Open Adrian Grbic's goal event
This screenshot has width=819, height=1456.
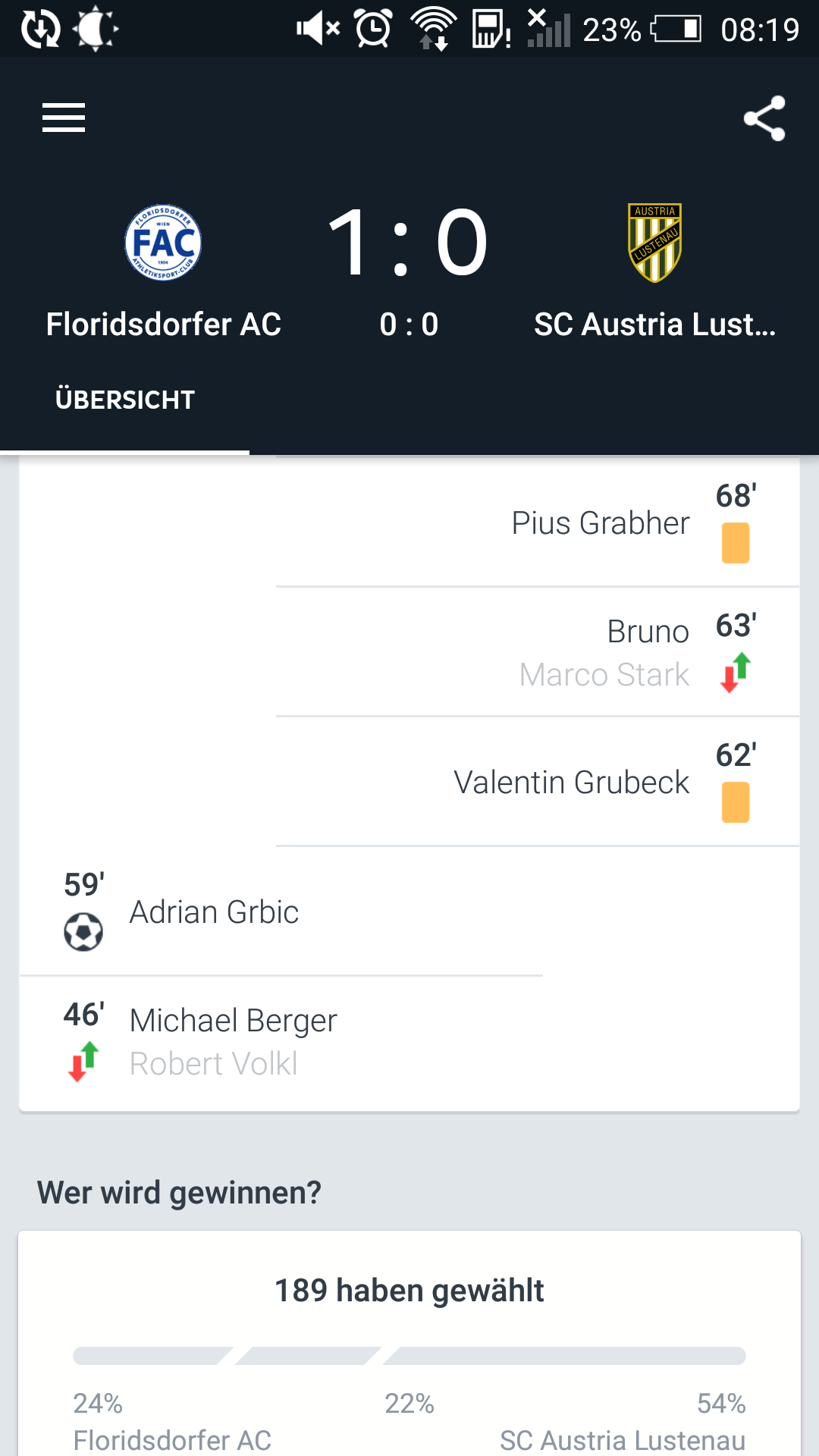(281, 912)
